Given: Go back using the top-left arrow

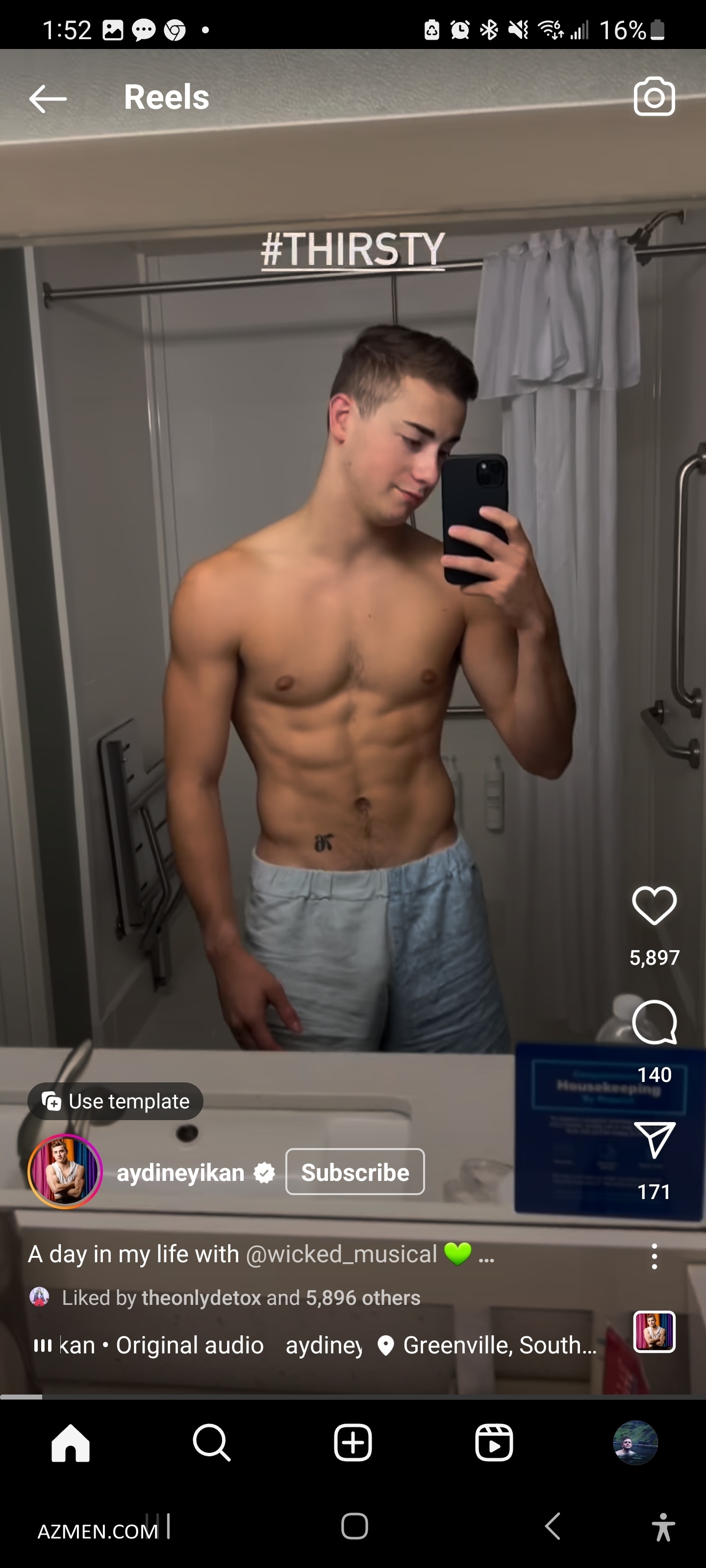Looking at the screenshot, I should (48, 98).
